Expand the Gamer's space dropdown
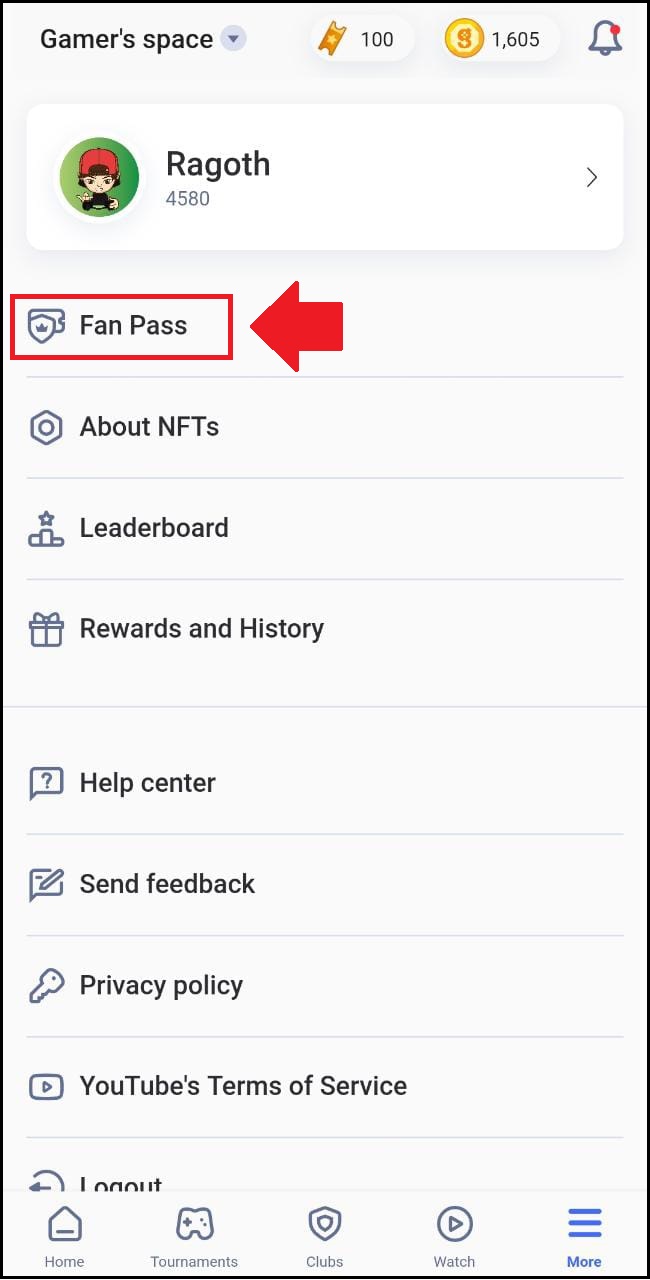Image resolution: width=650 pixels, height=1280 pixels. click(233, 39)
